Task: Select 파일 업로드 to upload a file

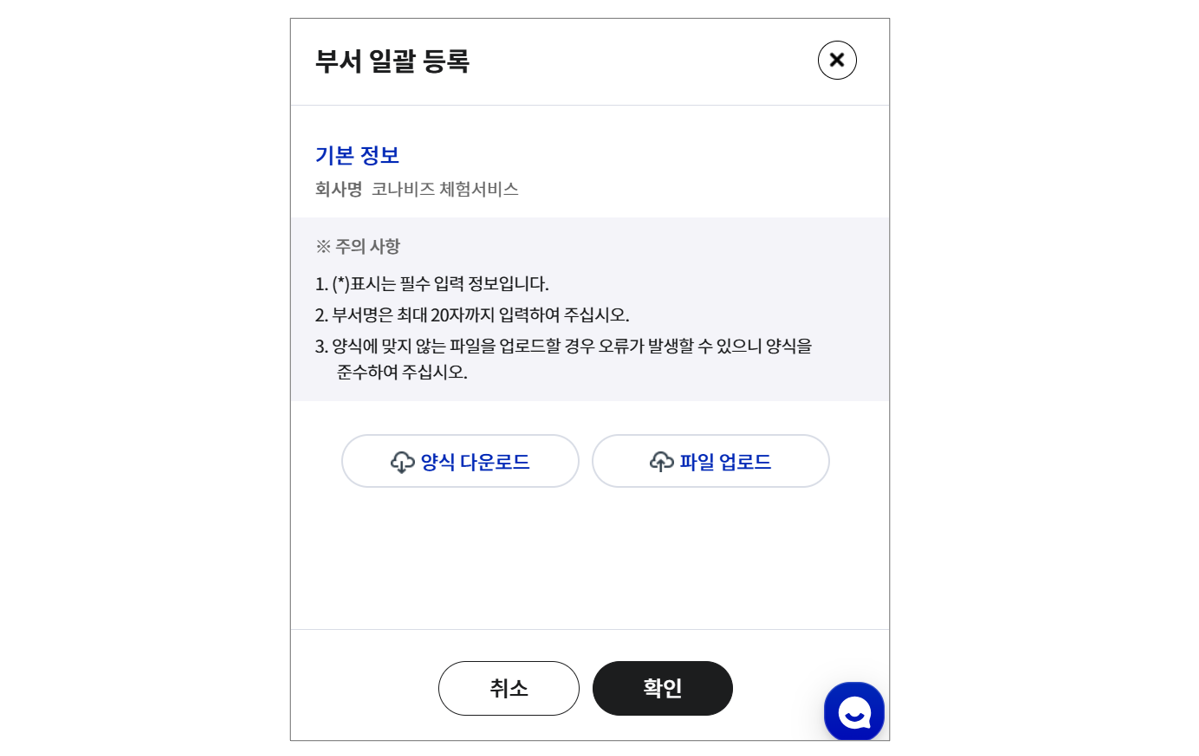Action: click(x=710, y=461)
